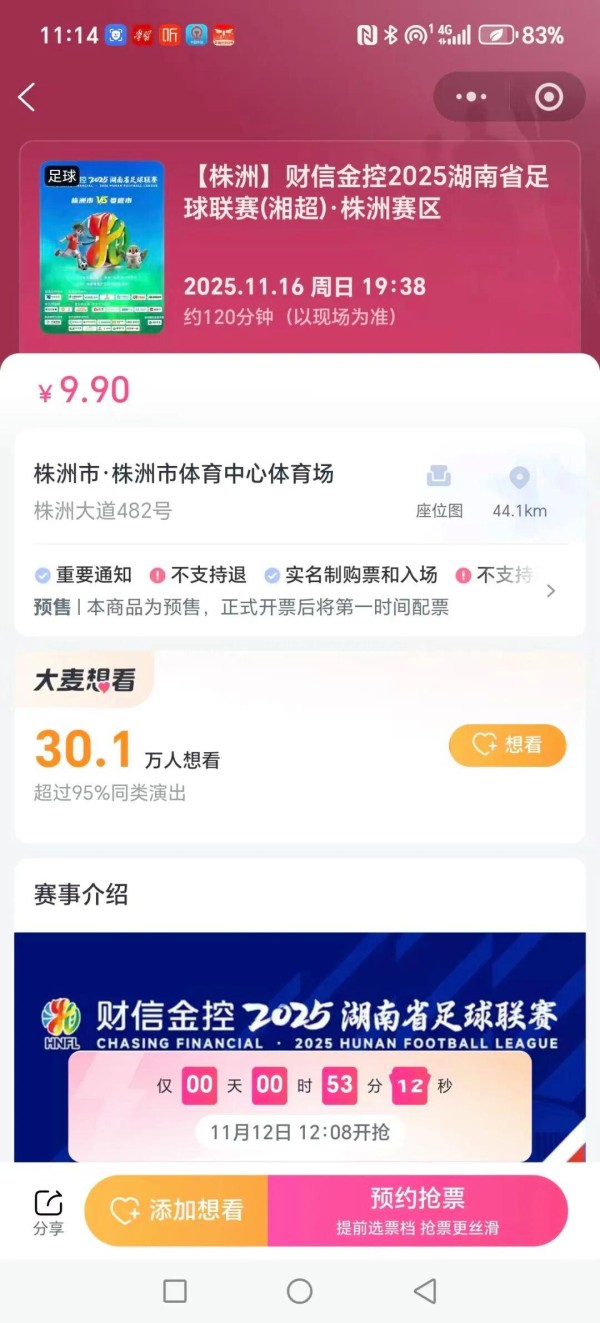Tap the orange 想看 button
Image resolution: width=600 pixels, height=1323 pixels.
pyautogui.click(x=507, y=745)
